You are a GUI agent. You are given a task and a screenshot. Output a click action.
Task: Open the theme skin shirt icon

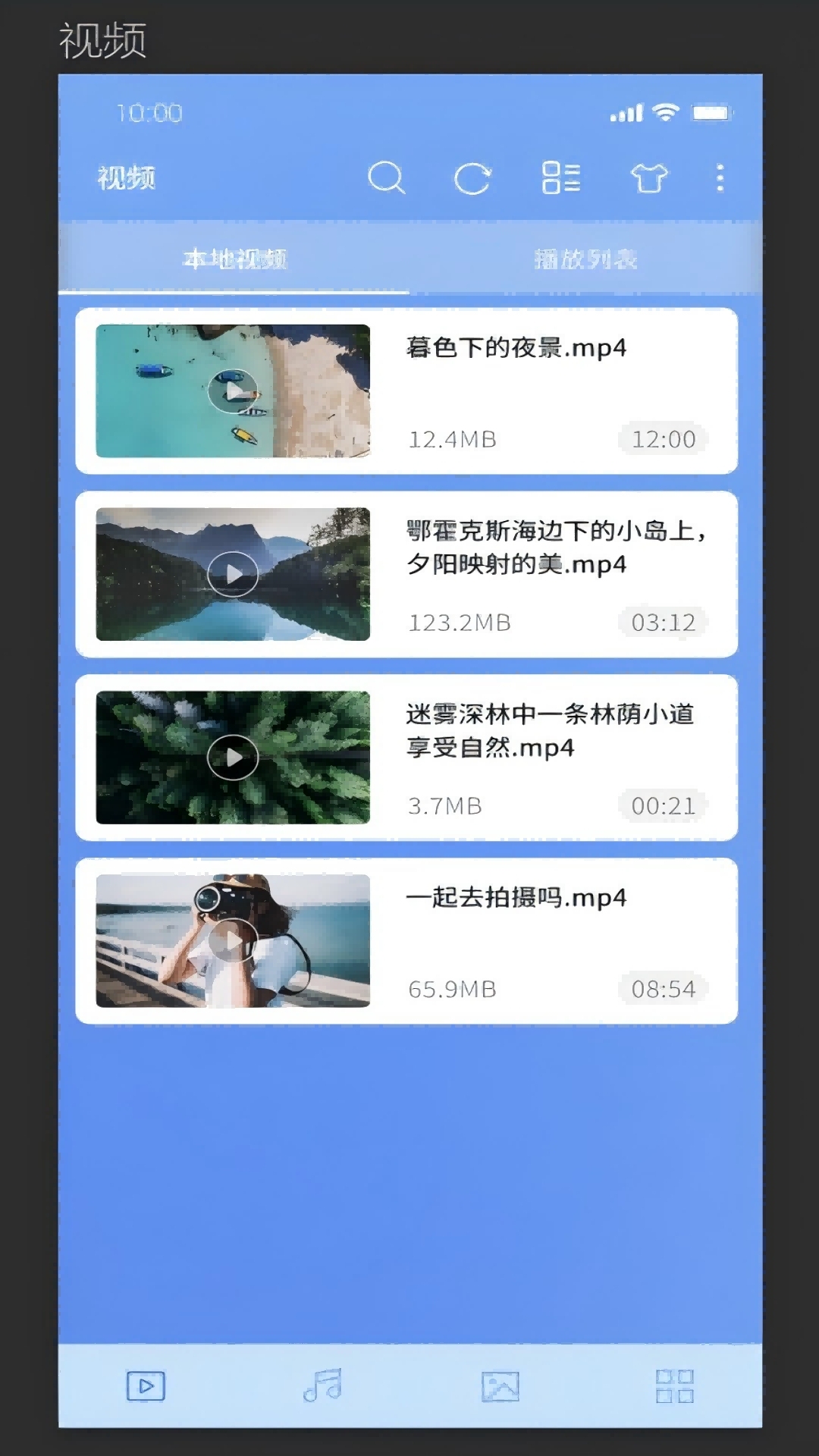pyautogui.click(x=649, y=178)
